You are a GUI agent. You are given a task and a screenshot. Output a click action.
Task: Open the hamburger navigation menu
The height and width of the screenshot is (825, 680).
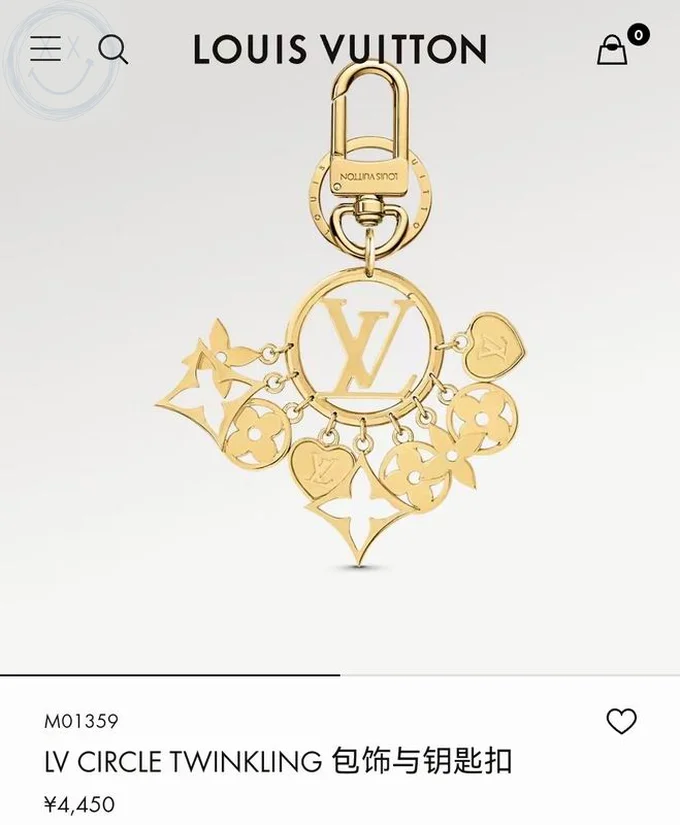coord(45,49)
